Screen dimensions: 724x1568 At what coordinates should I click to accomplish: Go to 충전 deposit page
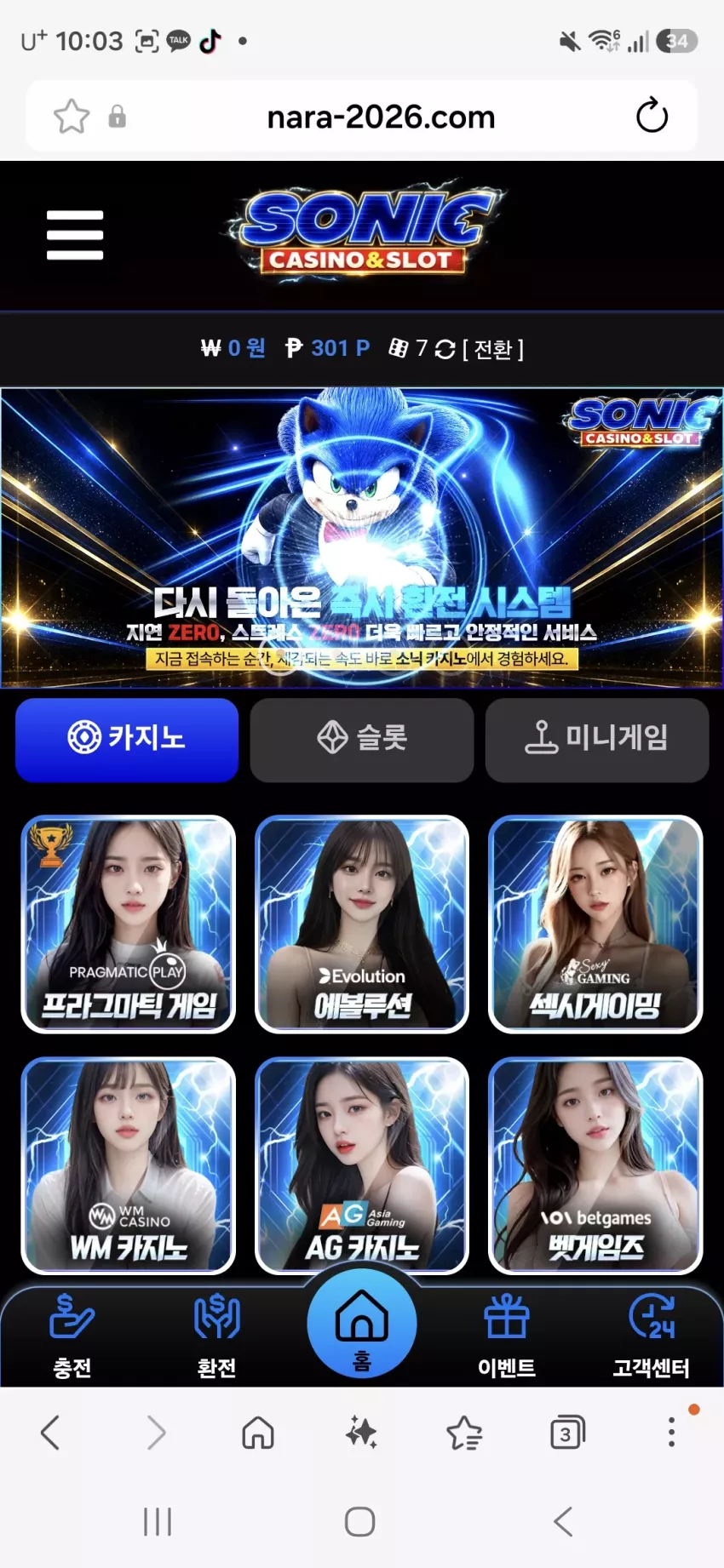72,1335
